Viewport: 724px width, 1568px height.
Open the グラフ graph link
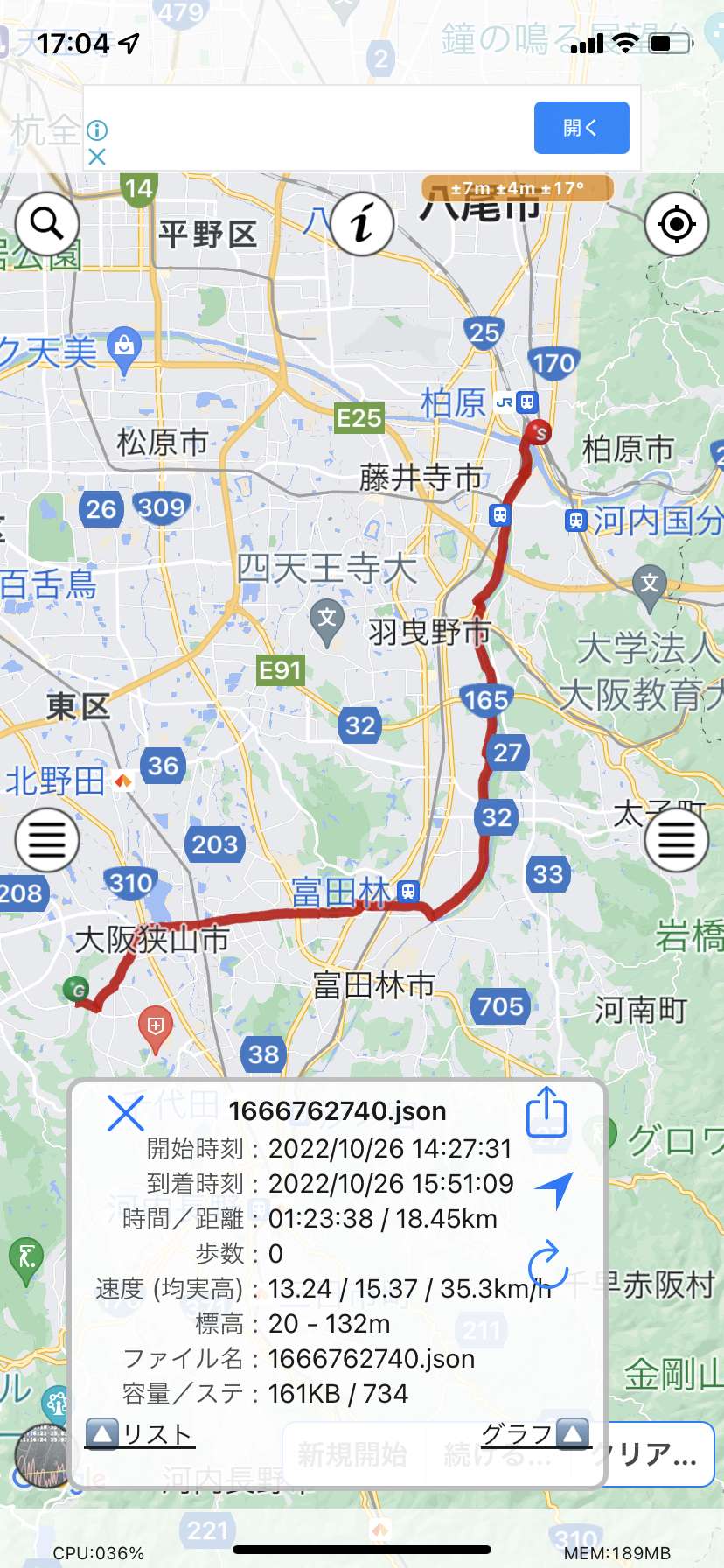(535, 1434)
